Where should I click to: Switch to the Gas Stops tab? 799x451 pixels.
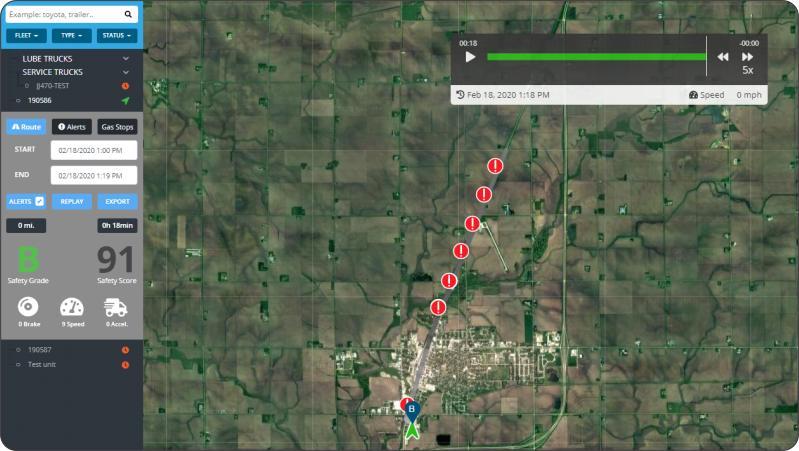[x=117, y=127]
